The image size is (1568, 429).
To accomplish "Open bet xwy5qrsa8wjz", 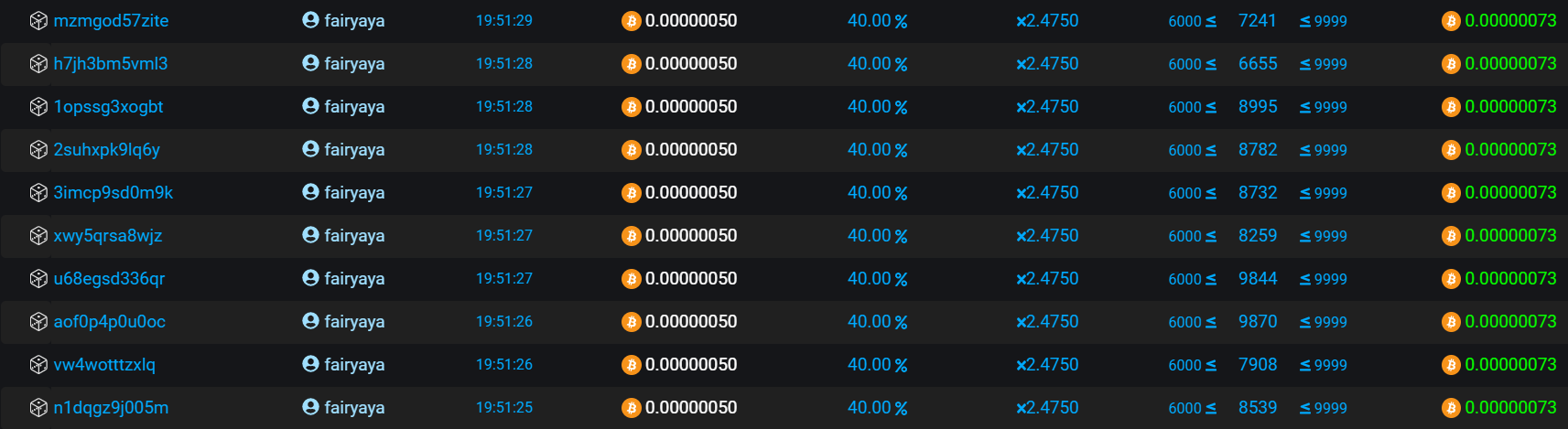I will tap(108, 235).
